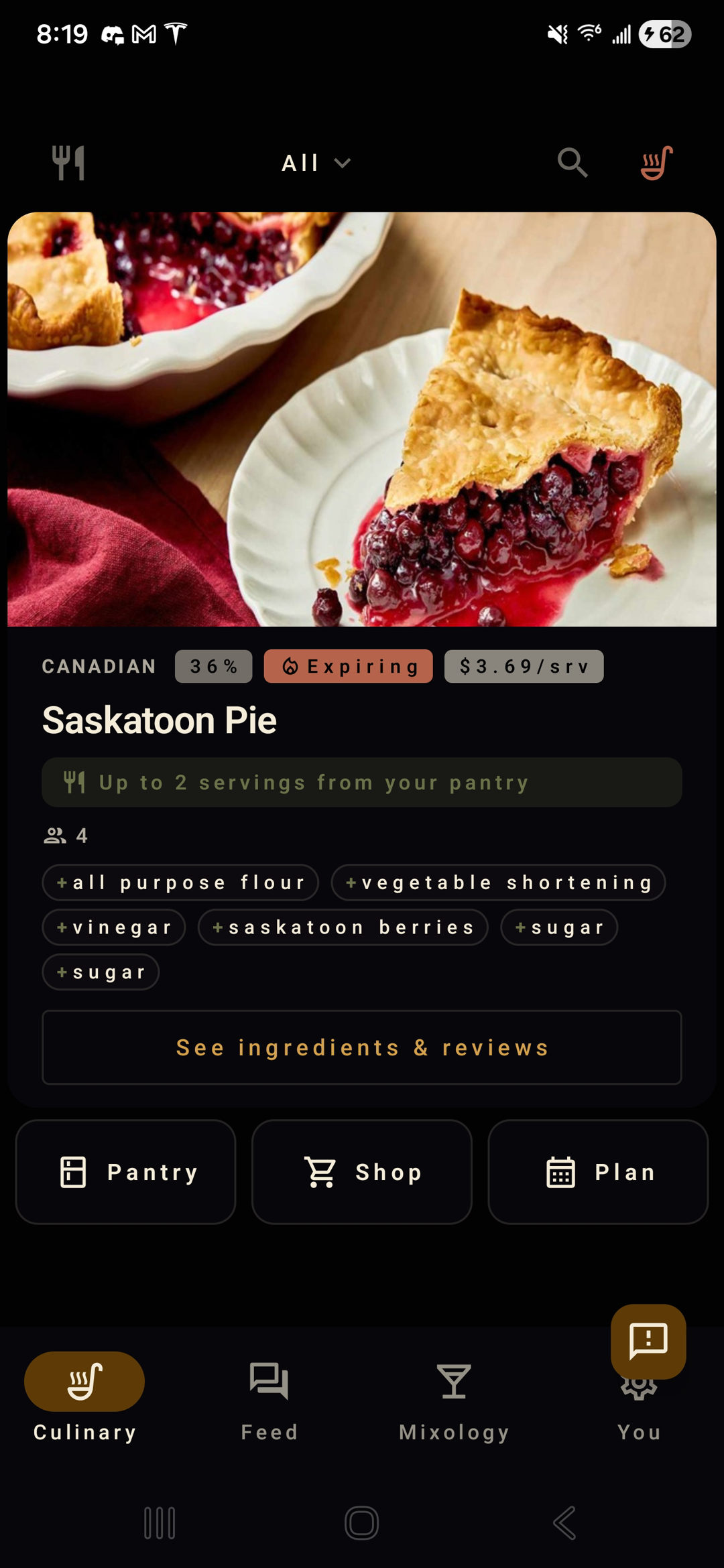
Task: Tap the fork and knife icon
Action: tap(68, 163)
